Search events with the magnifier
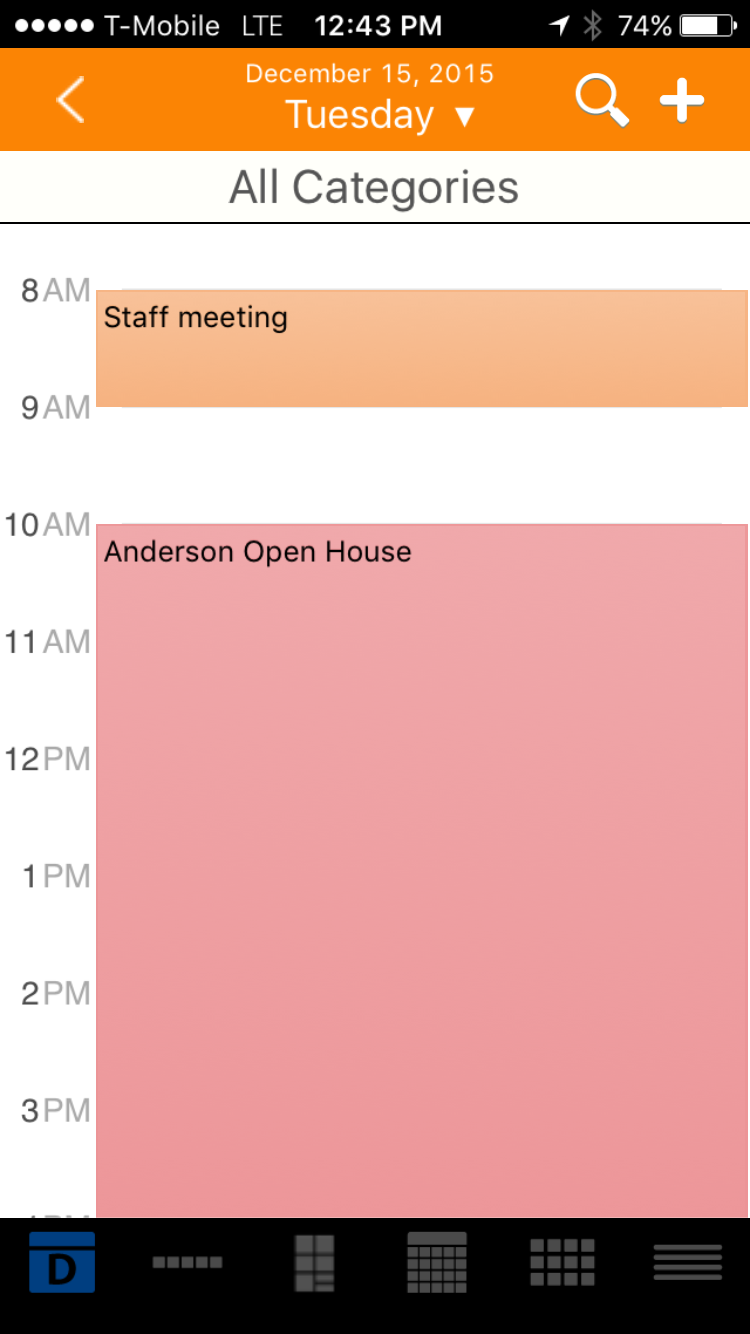Screen dimensions: 750x1334 602,101
